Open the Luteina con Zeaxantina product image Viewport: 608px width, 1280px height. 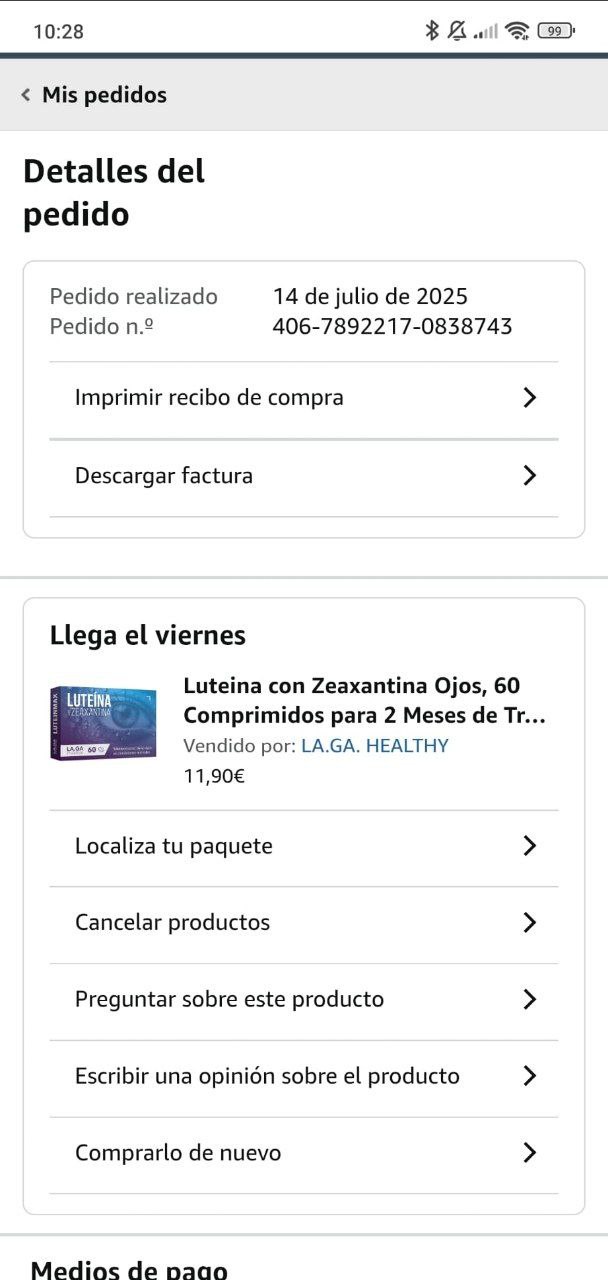point(104,723)
